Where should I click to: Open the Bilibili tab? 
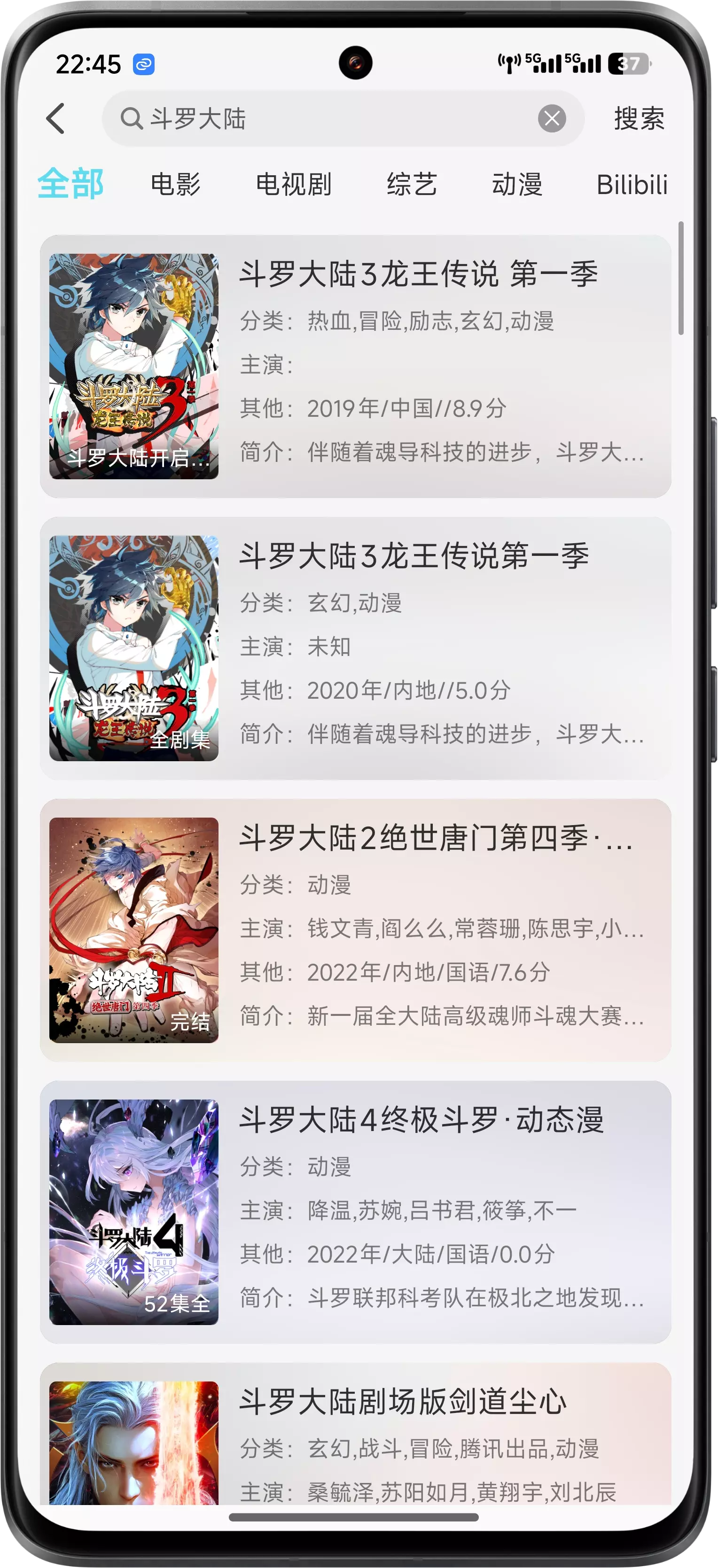[633, 186]
